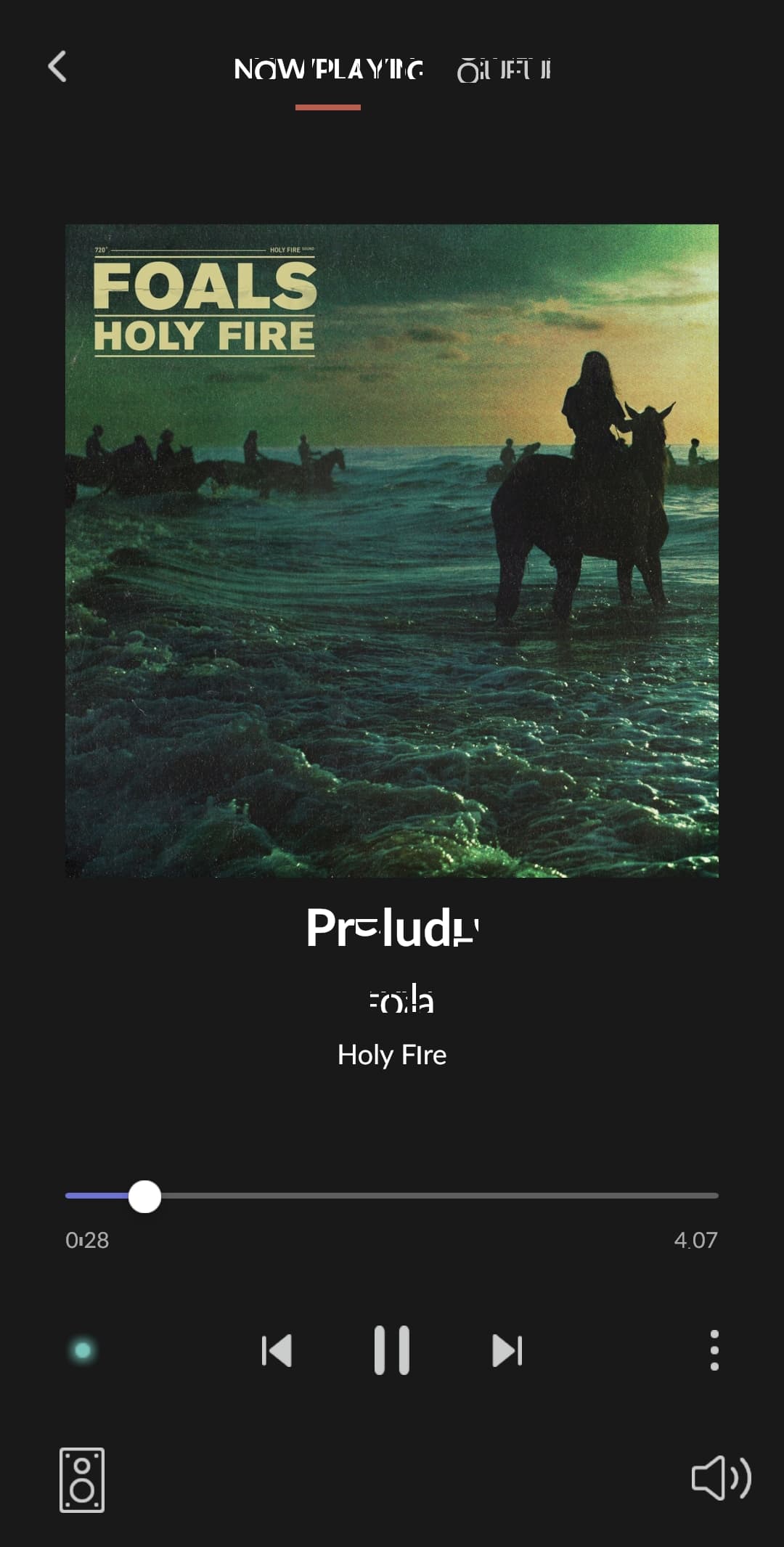Select the Now Playing tab

(328, 70)
